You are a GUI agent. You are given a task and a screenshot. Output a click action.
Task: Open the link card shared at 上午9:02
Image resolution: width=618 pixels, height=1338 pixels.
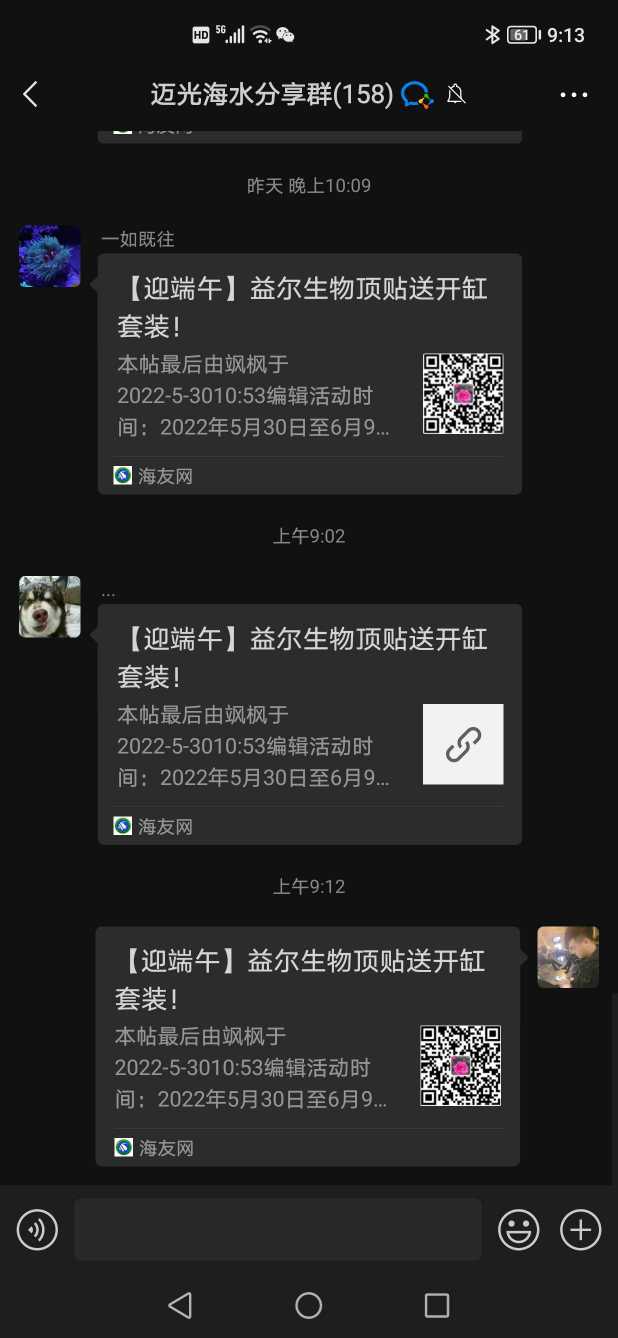[309, 723]
